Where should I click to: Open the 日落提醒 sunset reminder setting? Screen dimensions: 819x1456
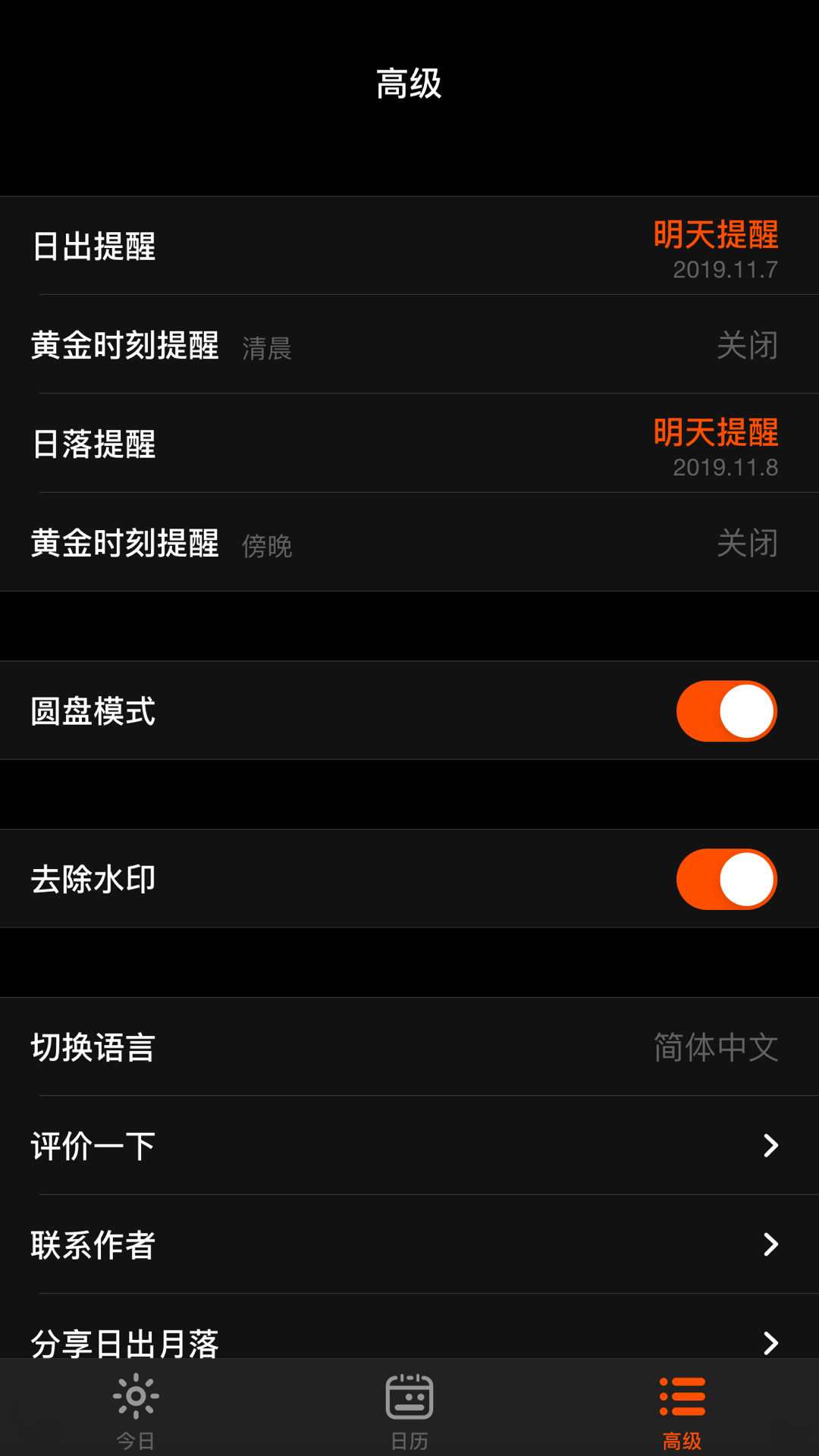click(x=409, y=444)
